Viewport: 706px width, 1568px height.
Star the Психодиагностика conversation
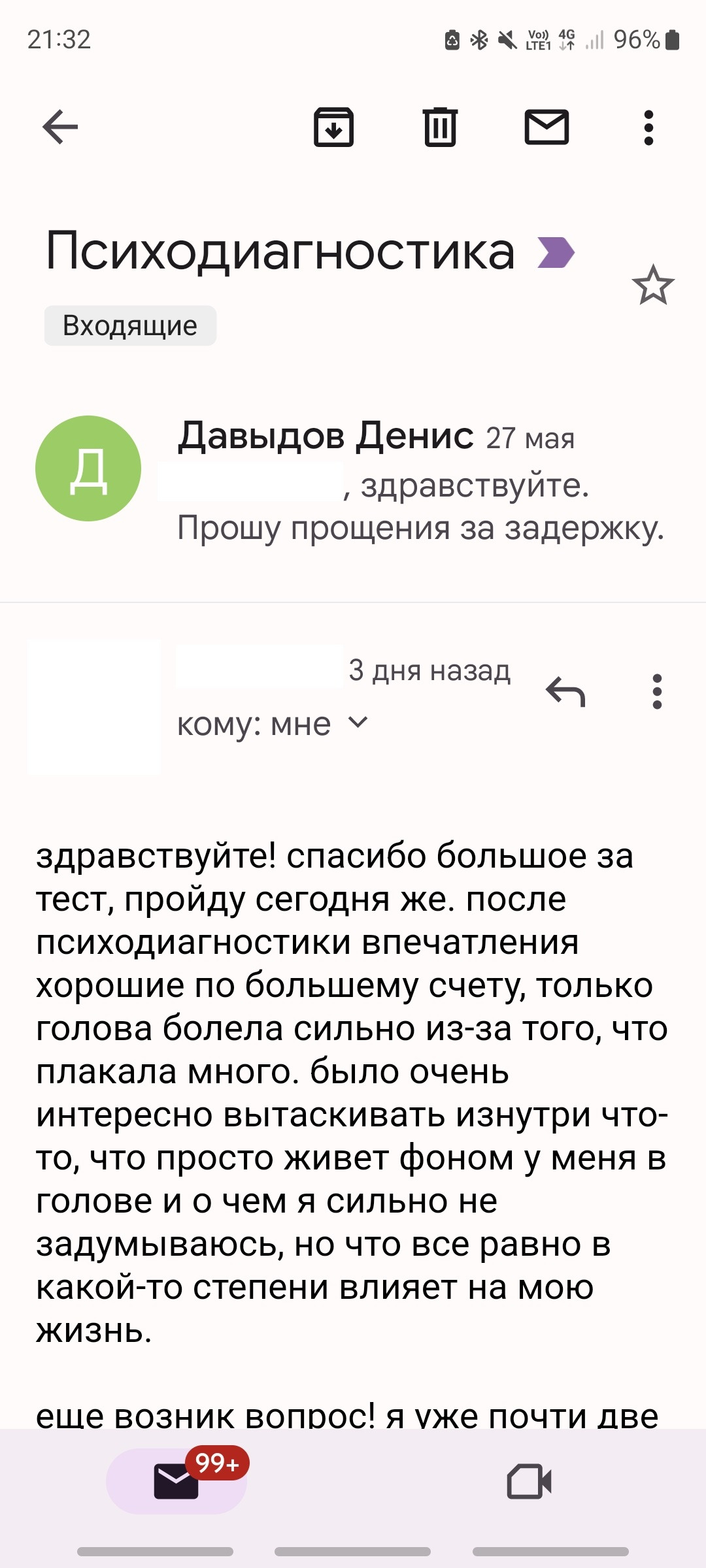coord(652,286)
